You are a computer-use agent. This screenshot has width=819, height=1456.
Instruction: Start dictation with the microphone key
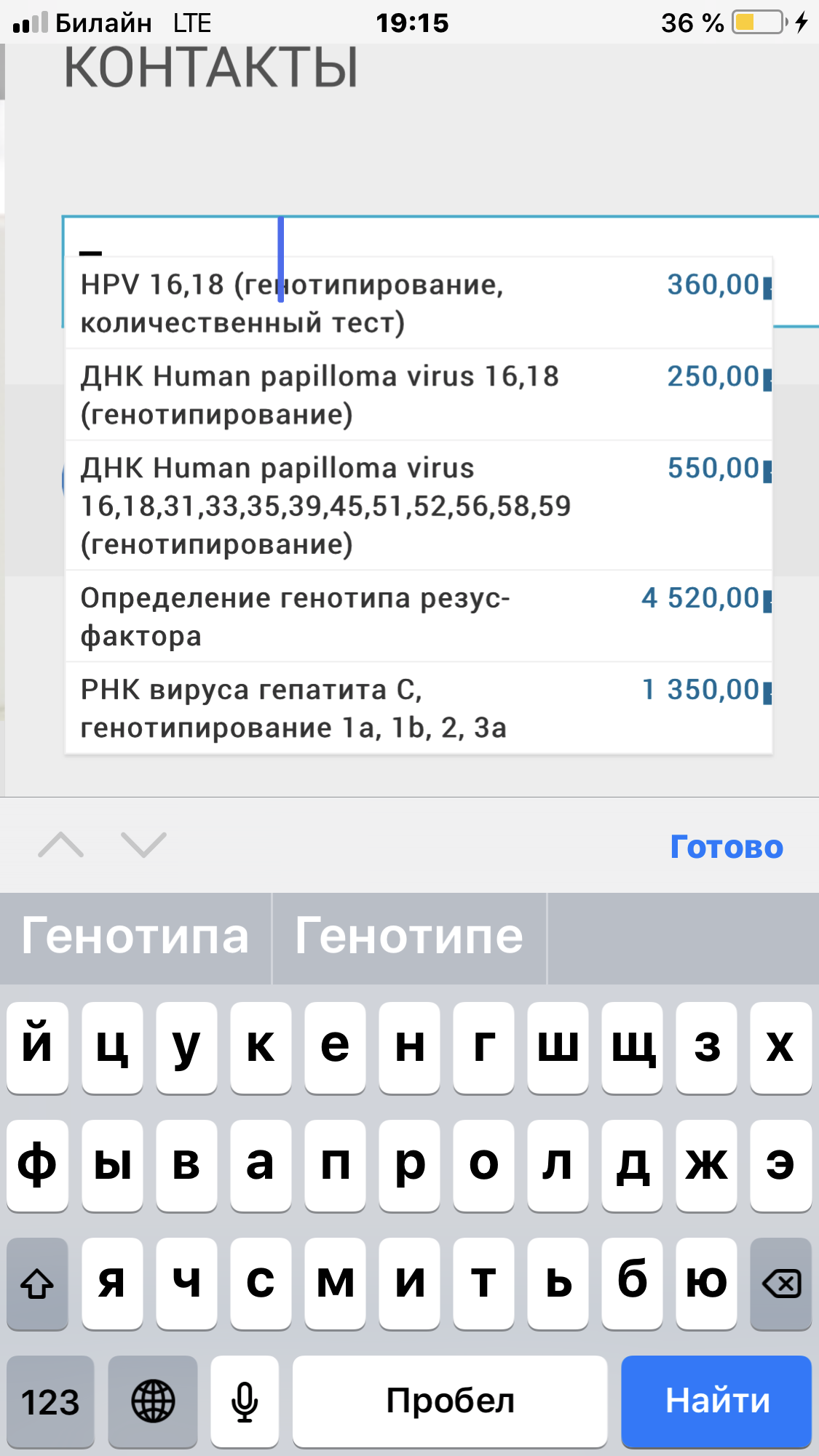245,1401
